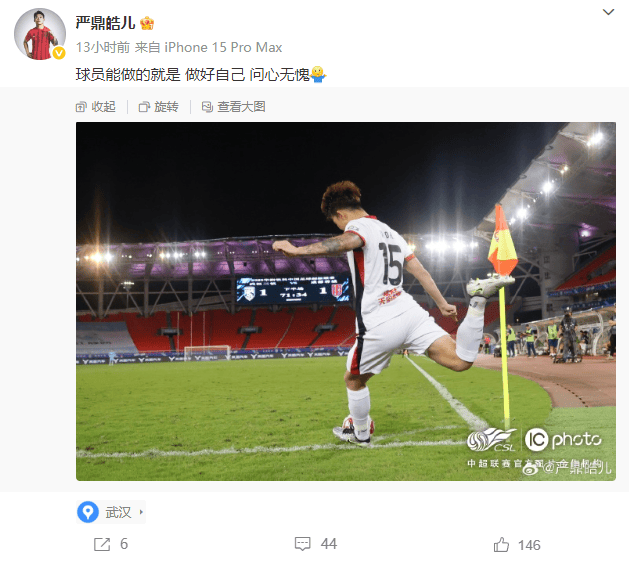Open the corner kick photo

(345, 300)
